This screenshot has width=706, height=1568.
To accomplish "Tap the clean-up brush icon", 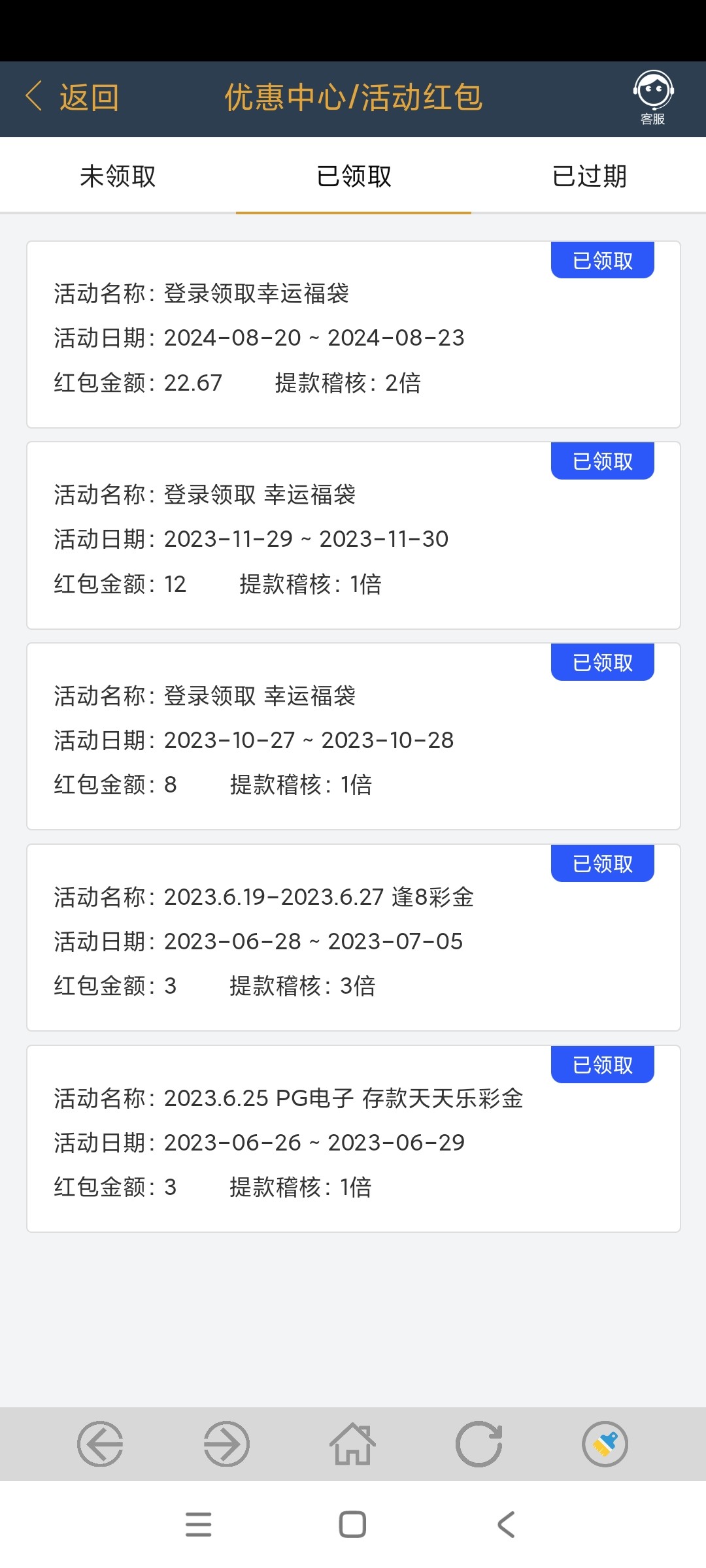I will (605, 1444).
